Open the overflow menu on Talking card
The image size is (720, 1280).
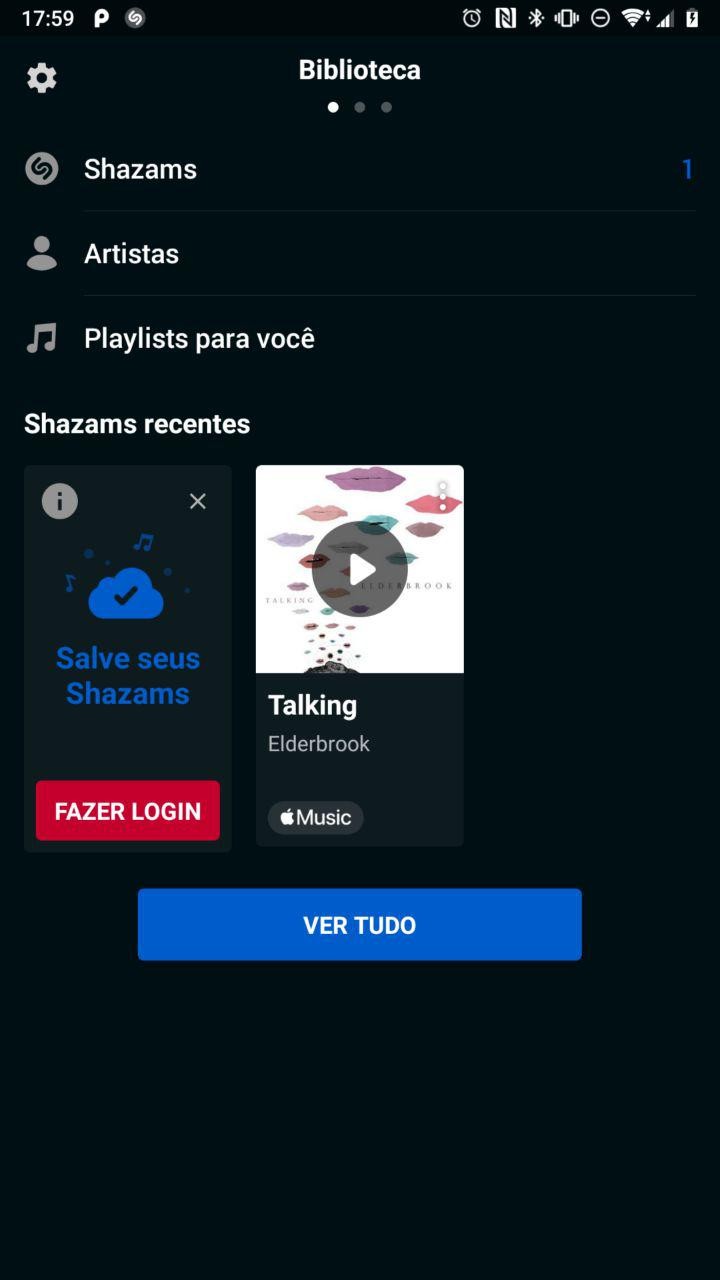click(443, 496)
